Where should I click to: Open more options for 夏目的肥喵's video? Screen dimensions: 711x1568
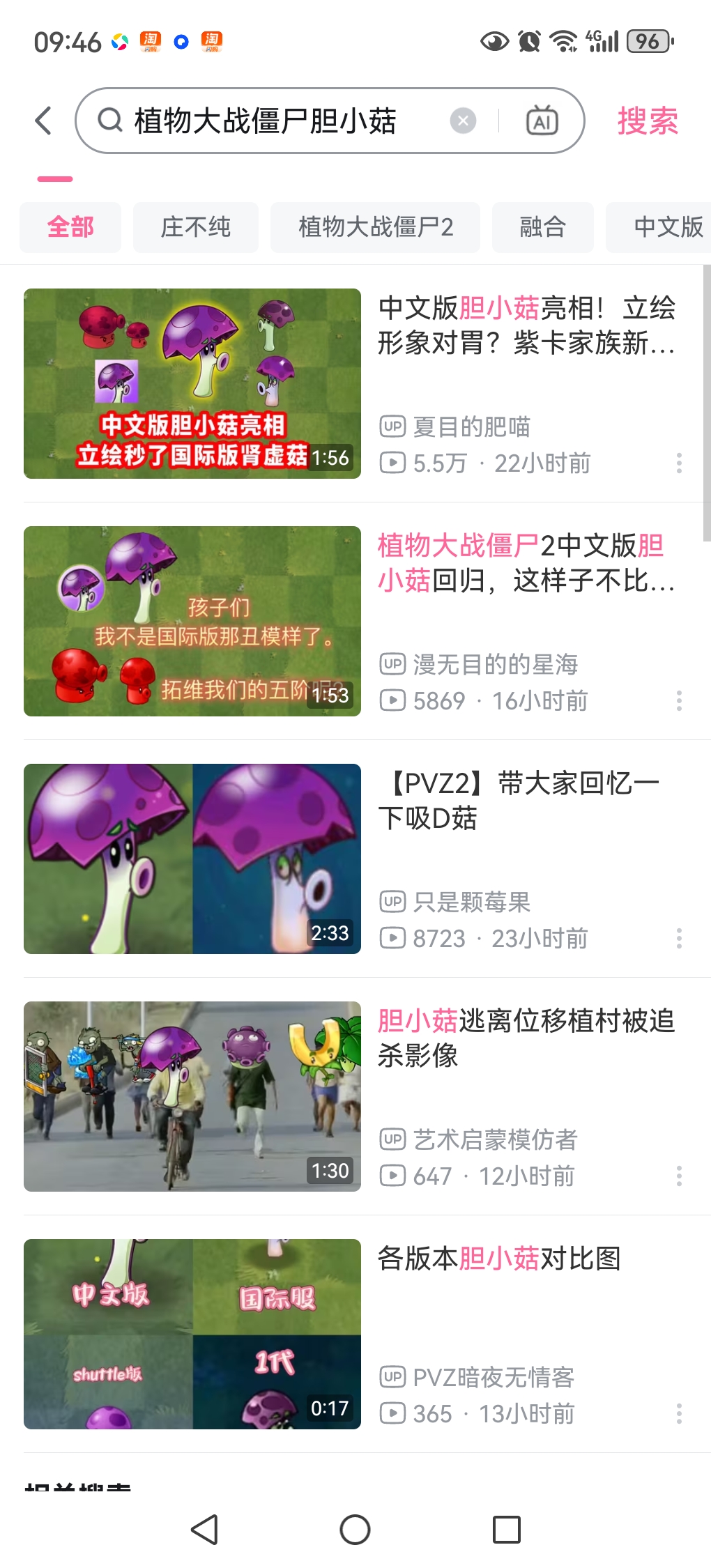pos(679,463)
